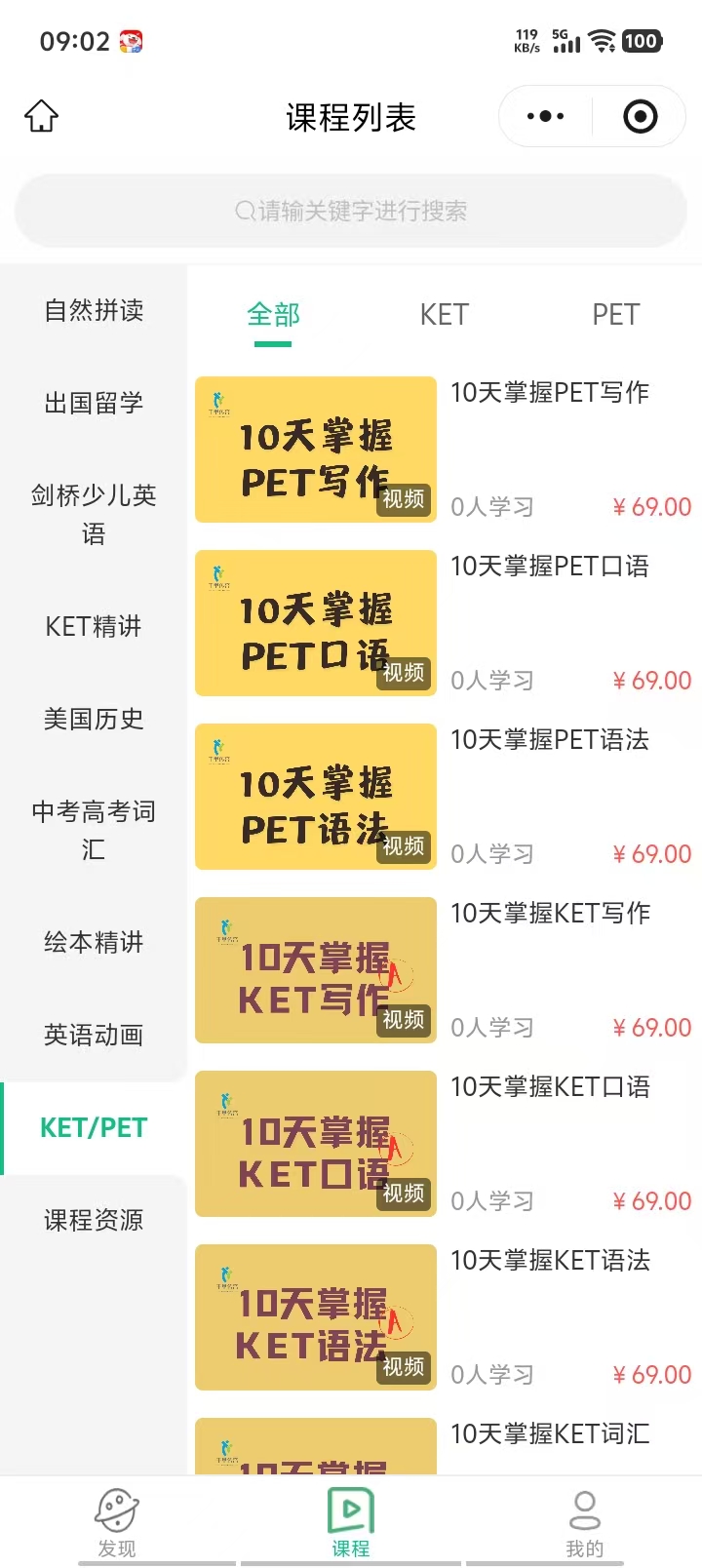Choose the KET精讲 category
The height and width of the screenshot is (1568, 702).
click(94, 626)
